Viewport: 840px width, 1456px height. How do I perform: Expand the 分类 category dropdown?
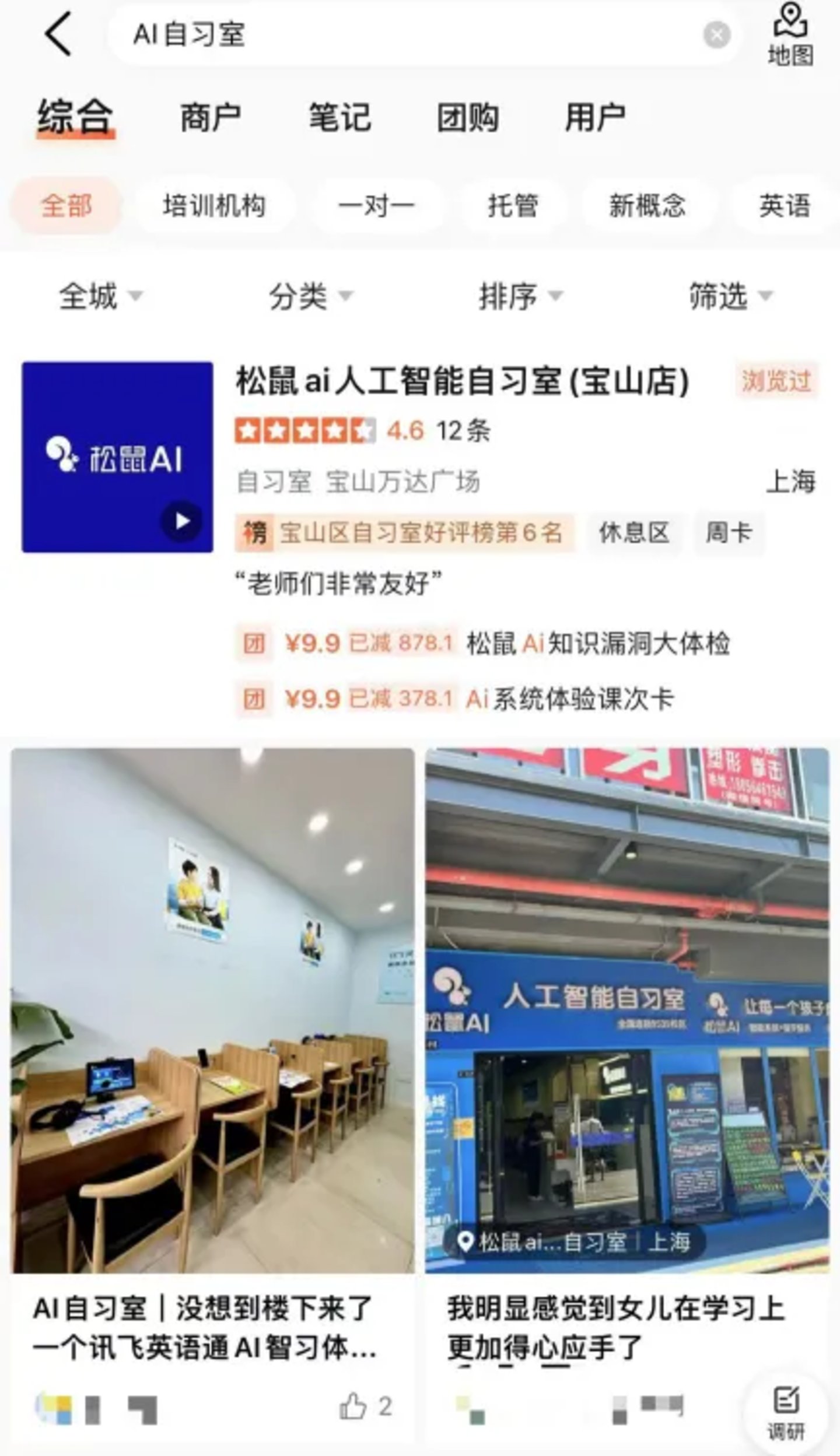coord(310,296)
